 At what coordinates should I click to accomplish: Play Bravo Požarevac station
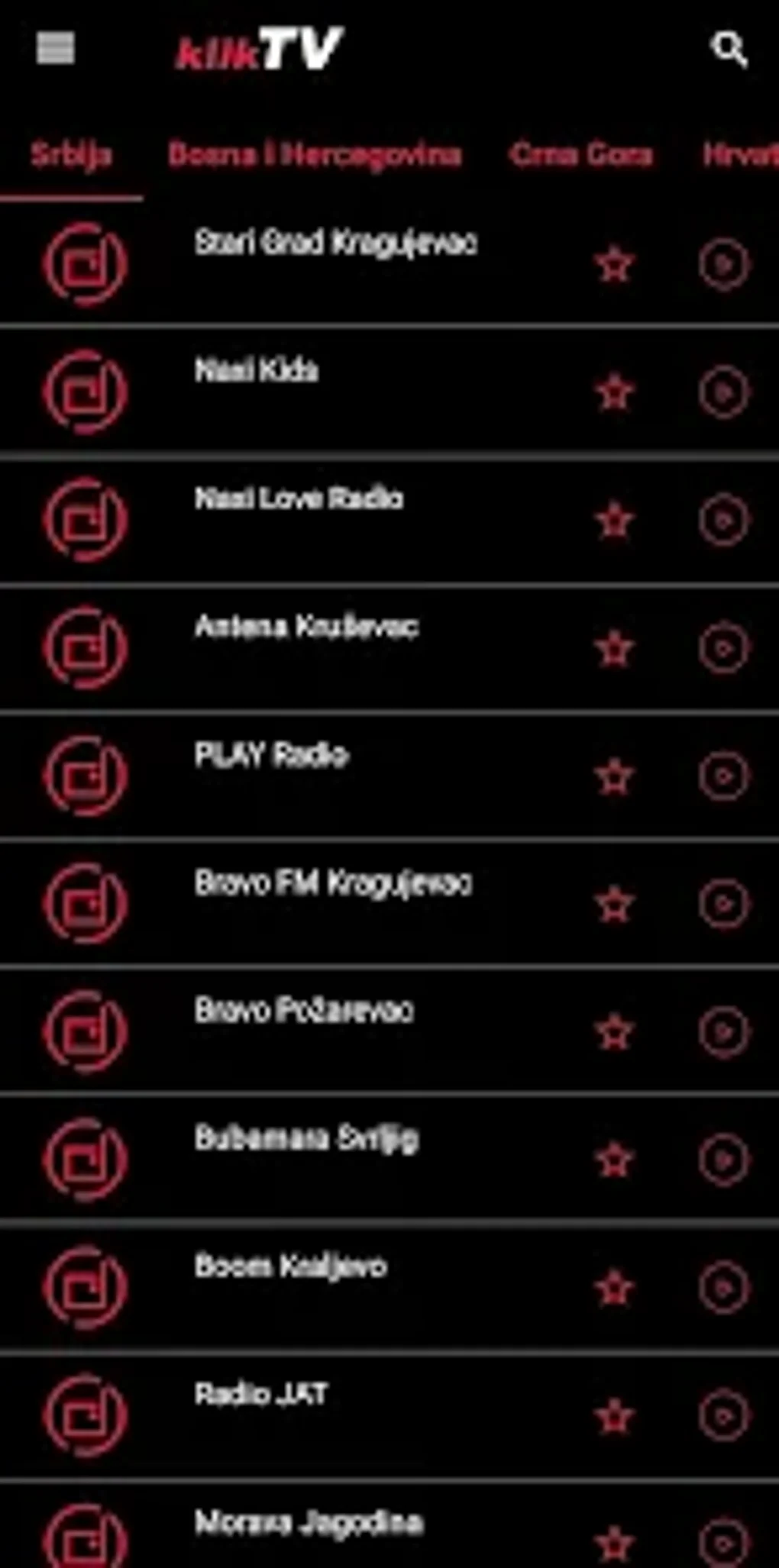click(x=724, y=1032)
